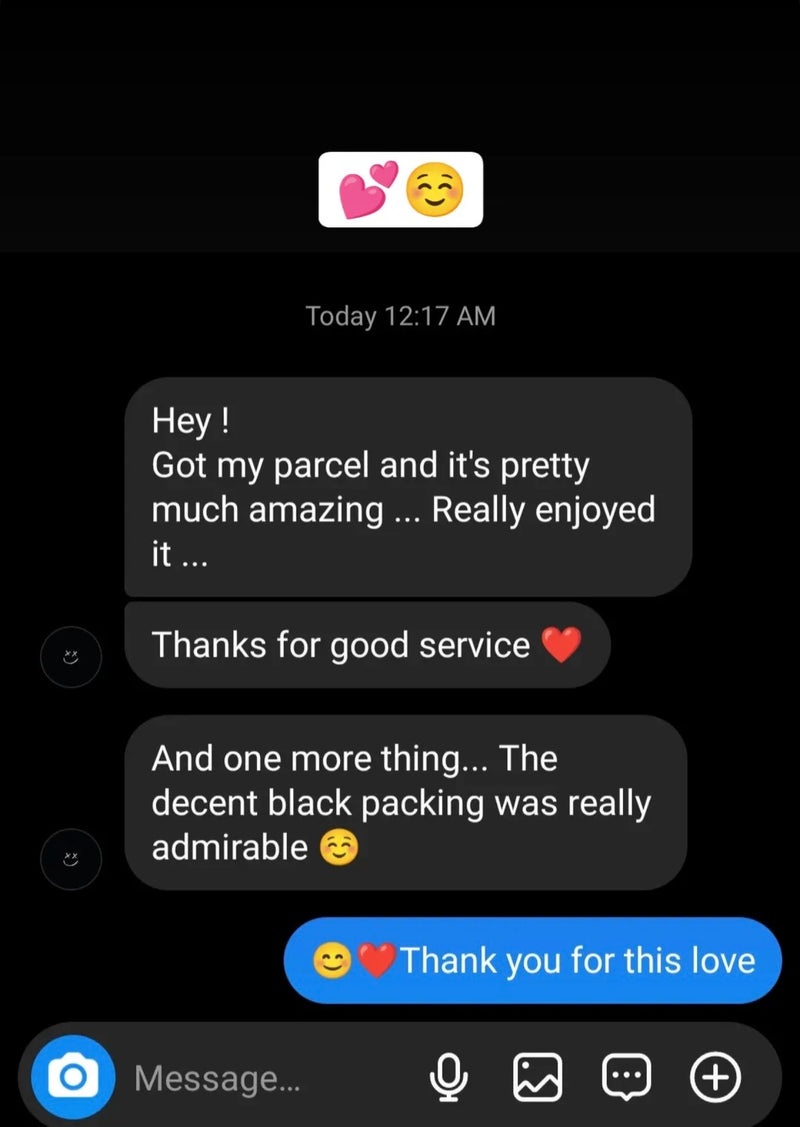Open the photo gallery picker

point(538,1077)
